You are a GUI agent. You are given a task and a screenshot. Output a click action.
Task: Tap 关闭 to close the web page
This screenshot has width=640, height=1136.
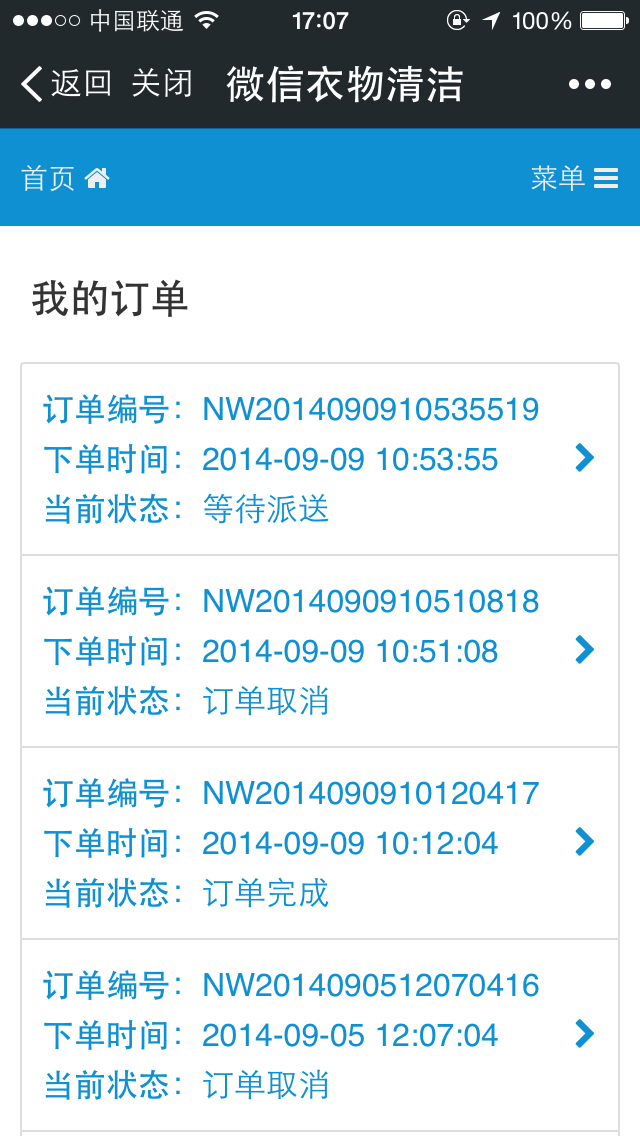click(x=162, y=84)
